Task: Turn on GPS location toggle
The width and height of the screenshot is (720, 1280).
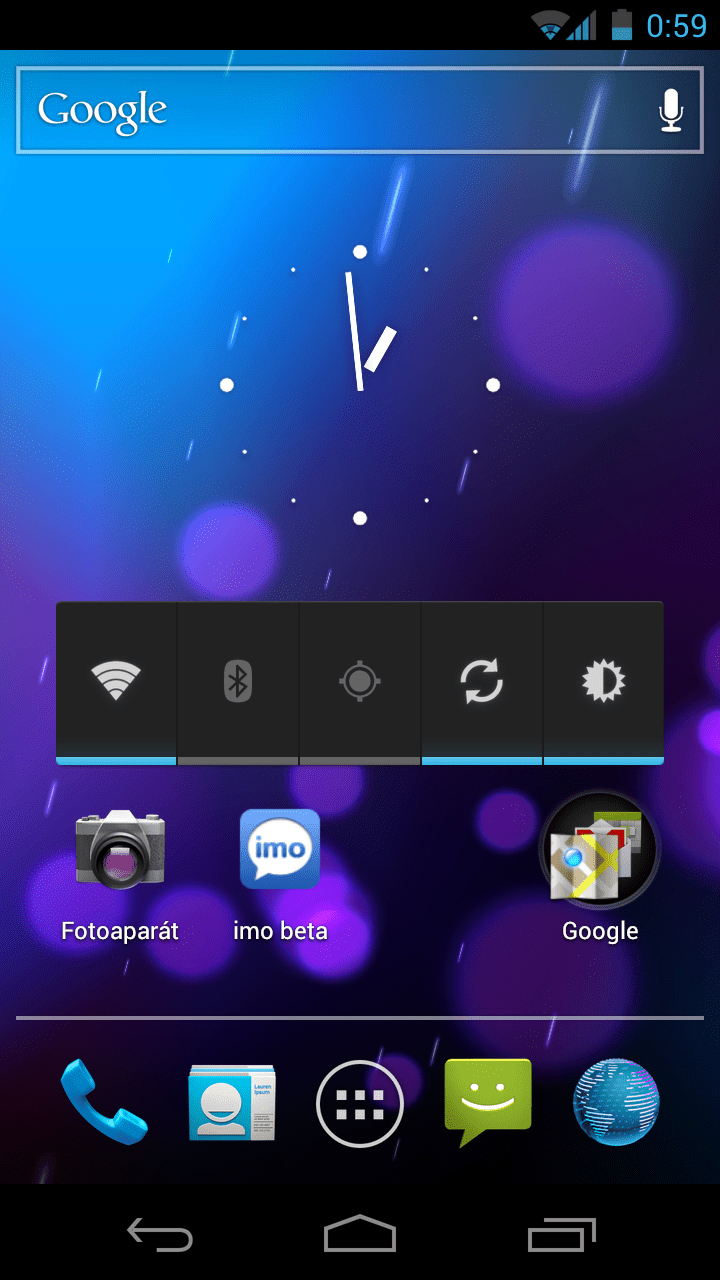Action: [360, 683]
